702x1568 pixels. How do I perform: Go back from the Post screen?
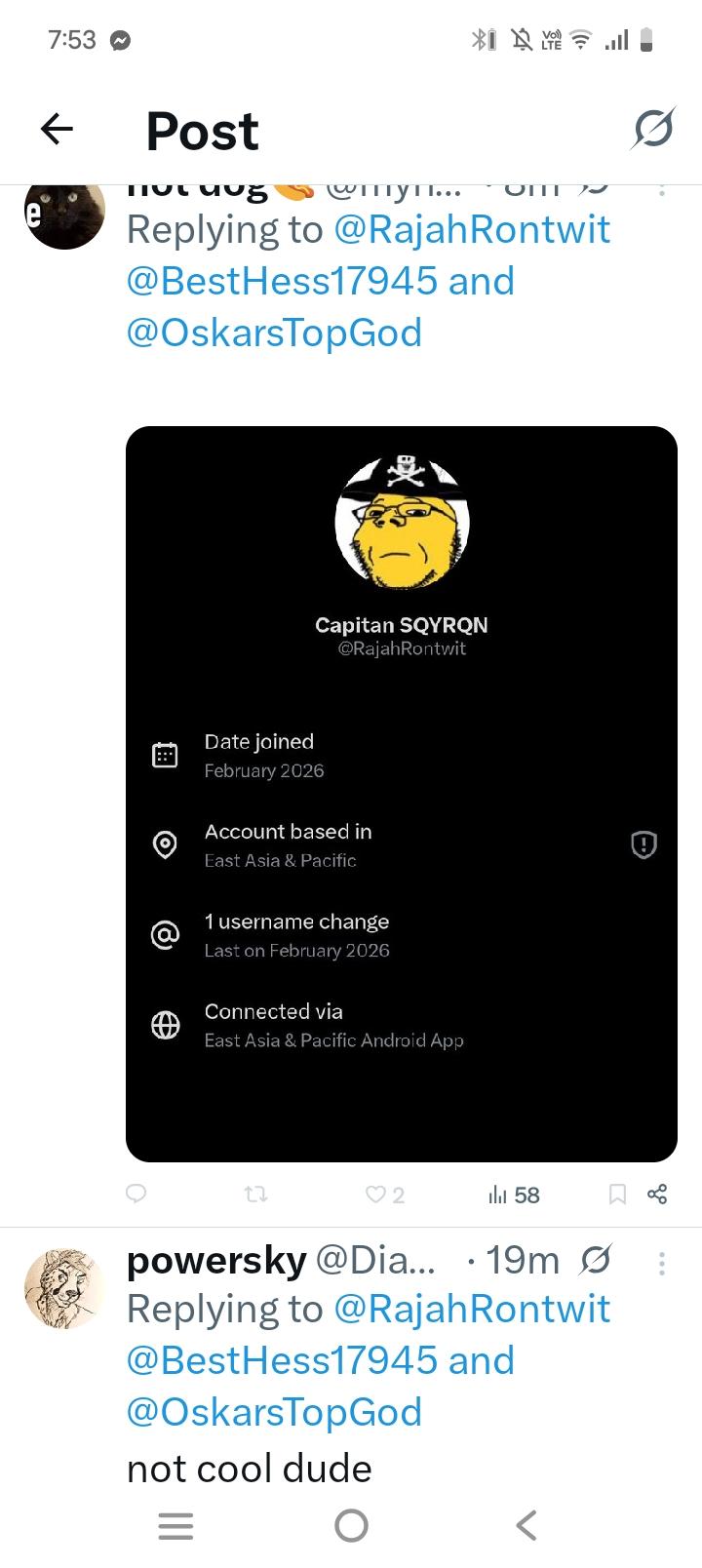pyautogui.click(x=57, y=129)
